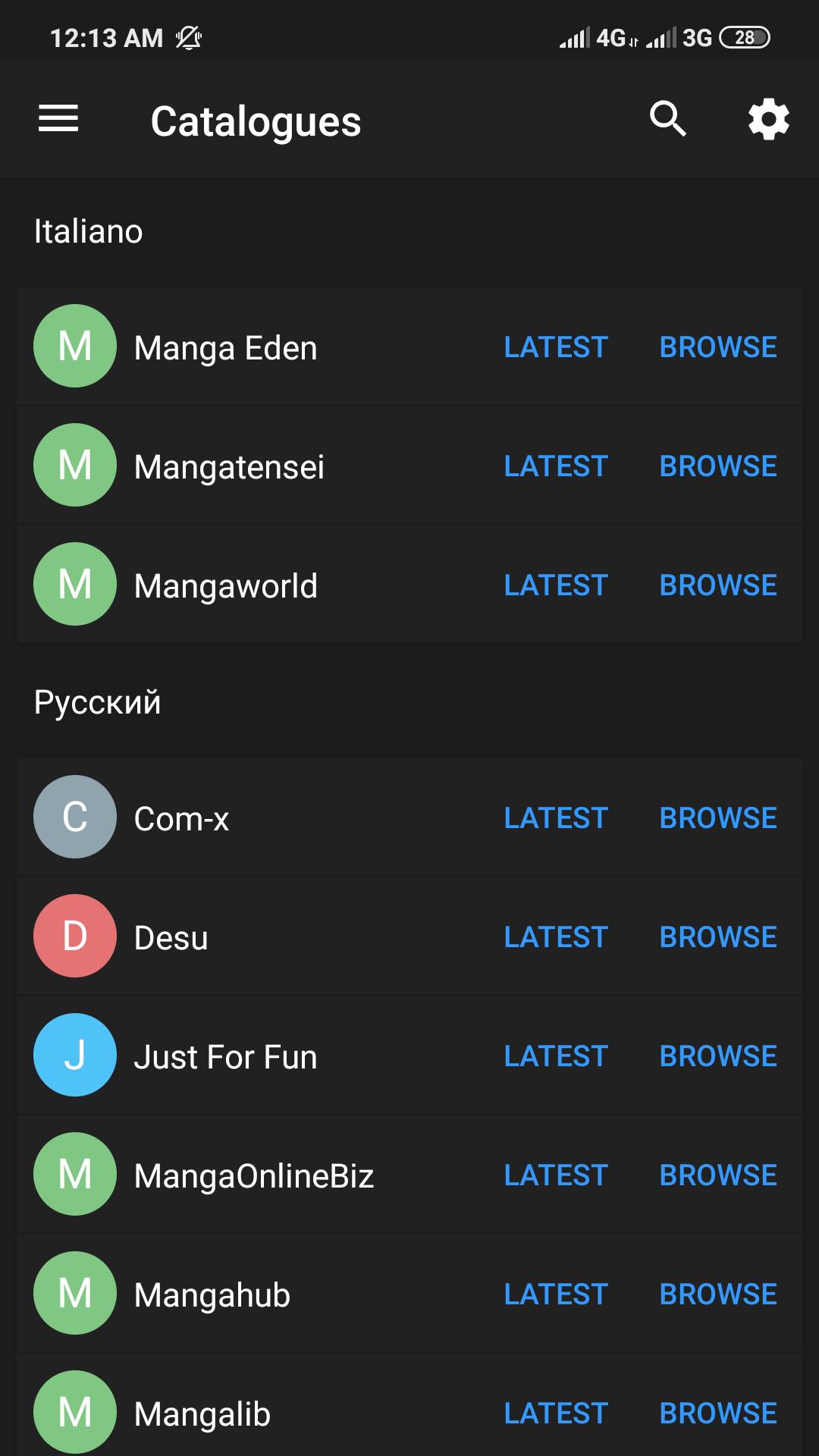Open Latest updates for Manga Eden
The height and width of the screenshot is (1456, 819).
[x=556, y=347]
